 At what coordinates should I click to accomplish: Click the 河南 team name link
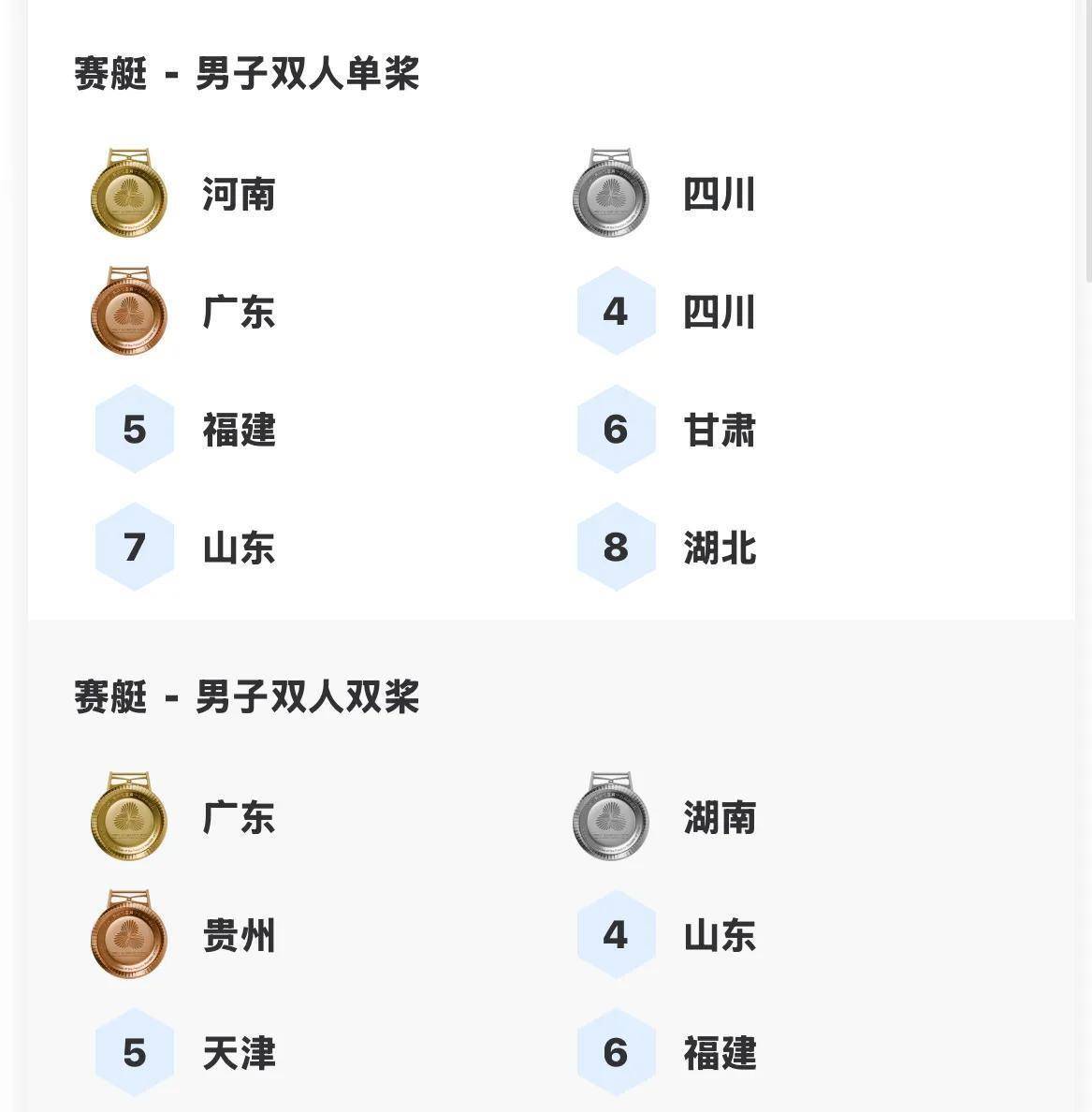point(238,195)
